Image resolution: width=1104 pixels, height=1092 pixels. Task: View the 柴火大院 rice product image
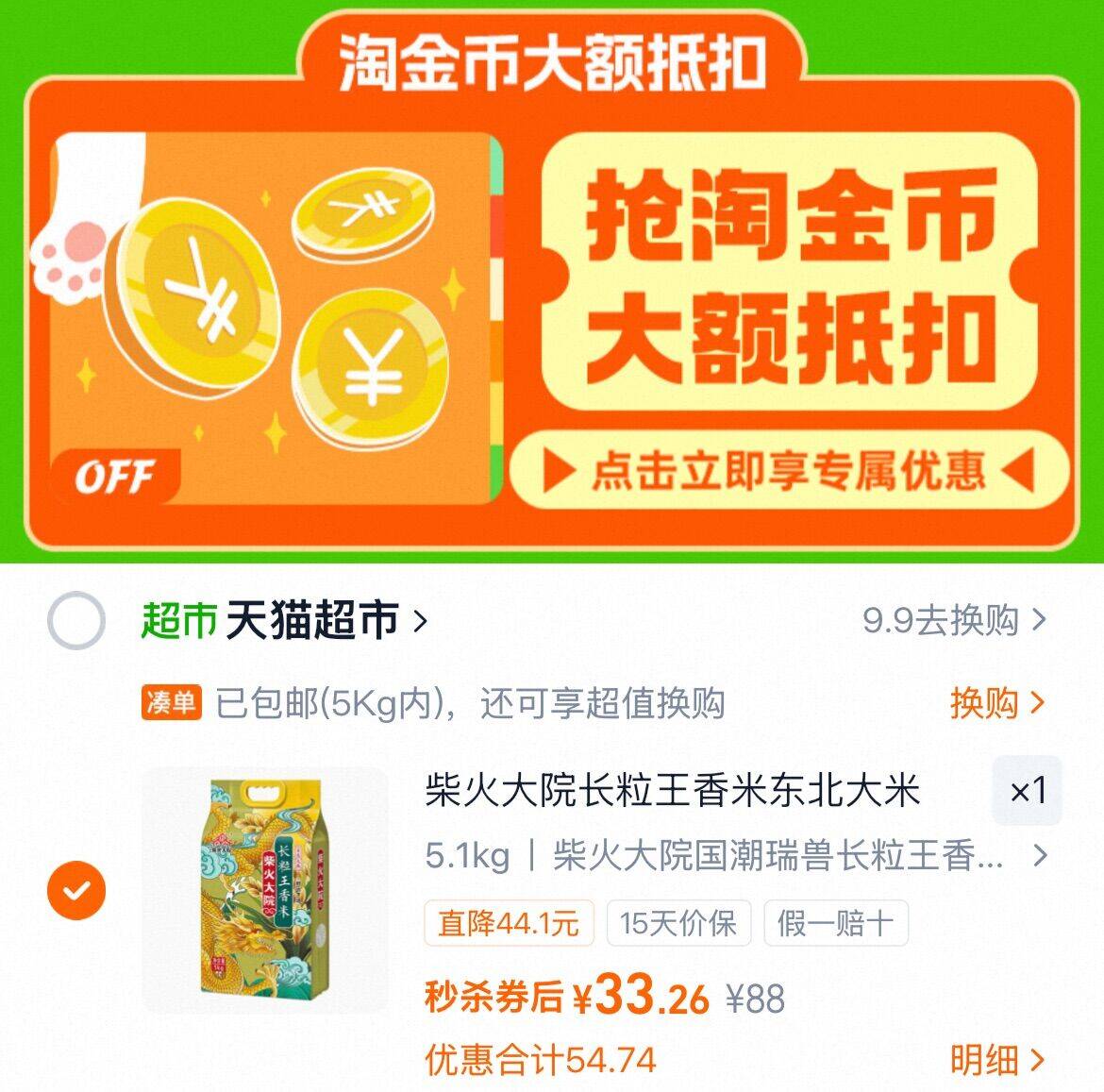pyautogui.click(x=265, y=890)
